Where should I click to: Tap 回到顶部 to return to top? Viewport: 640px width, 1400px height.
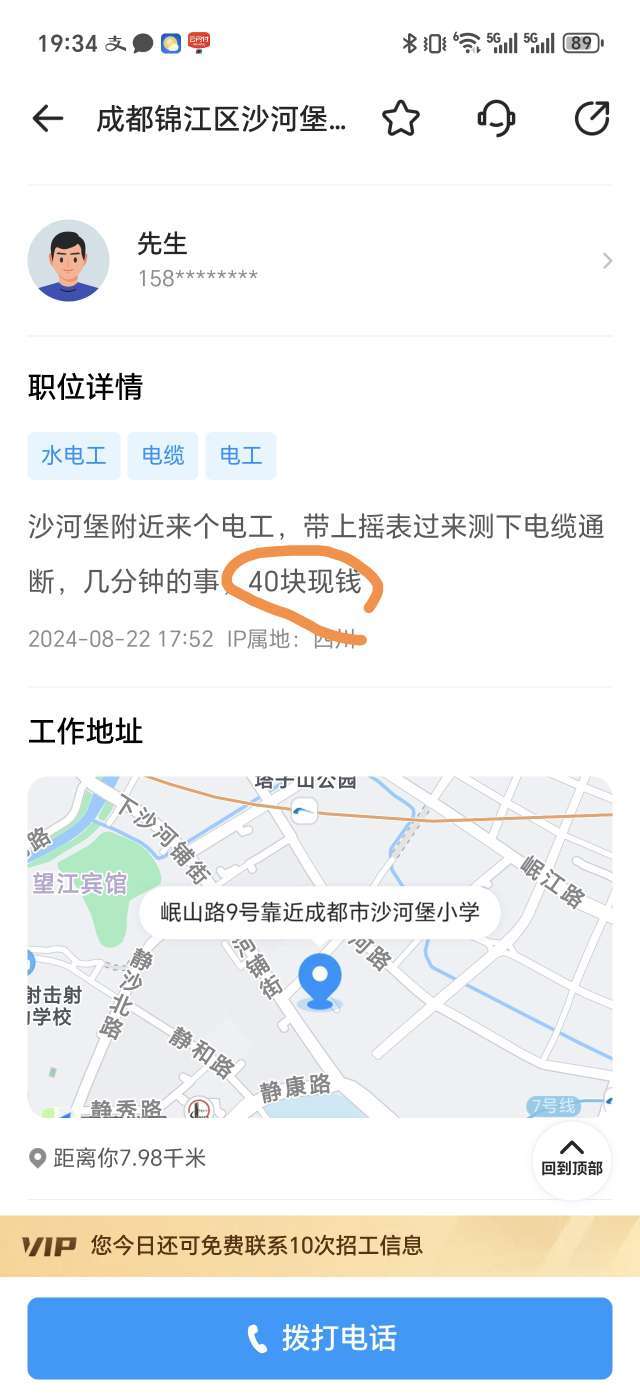[x=572, y=1157]
